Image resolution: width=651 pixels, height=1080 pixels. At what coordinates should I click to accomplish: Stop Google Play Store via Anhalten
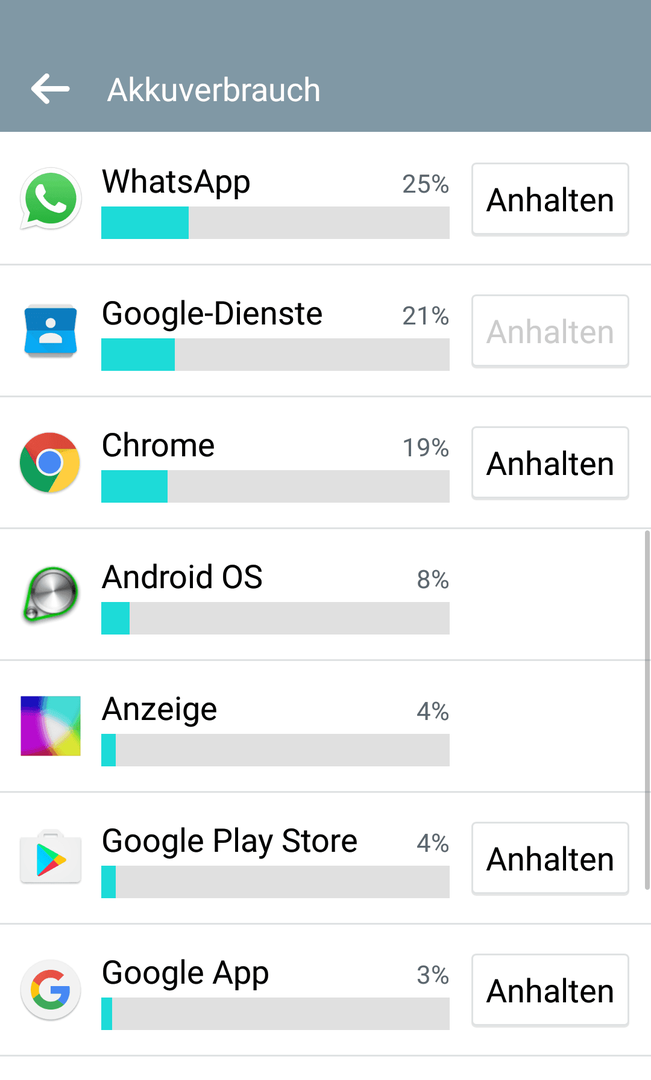(550, 859)
